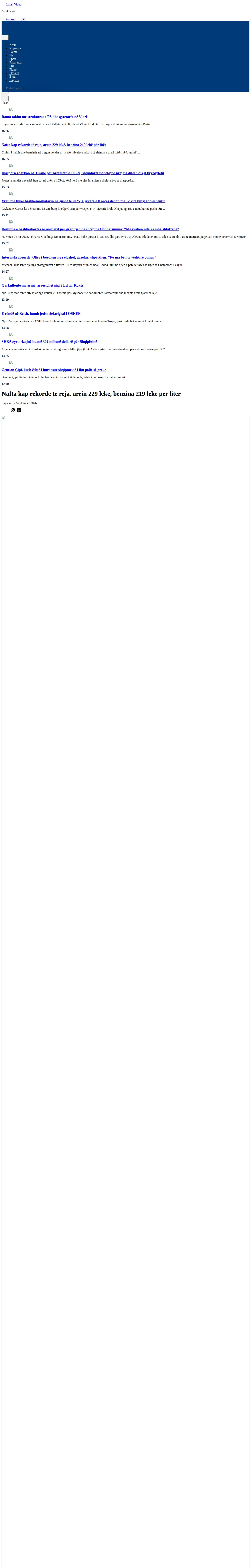This screenshot has width=251, height=1568.
Task: Read the Donnarumma robbery testimony article
Action: (90, 229)
